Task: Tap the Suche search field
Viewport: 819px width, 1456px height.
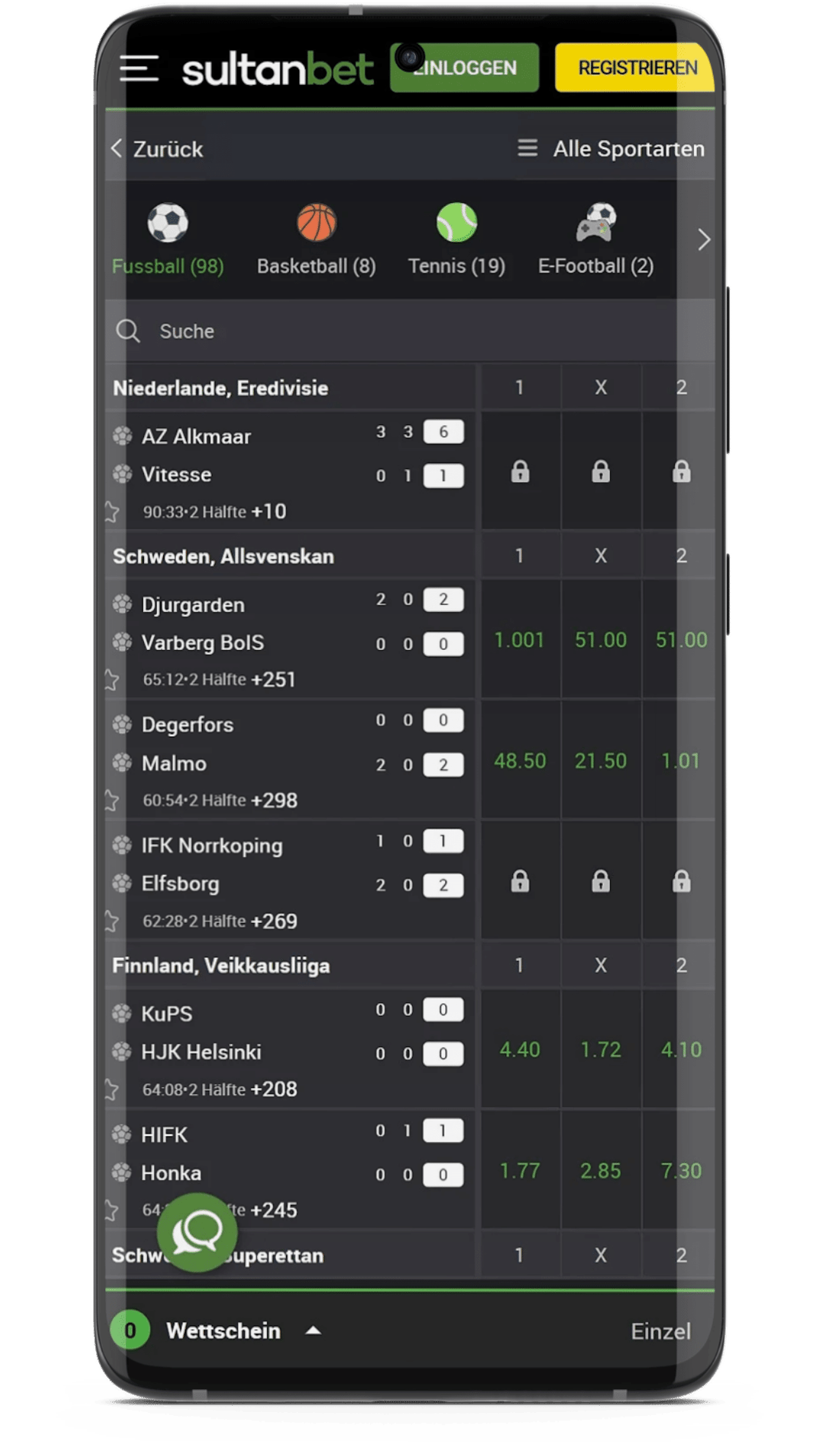Action: click(362, 331)
